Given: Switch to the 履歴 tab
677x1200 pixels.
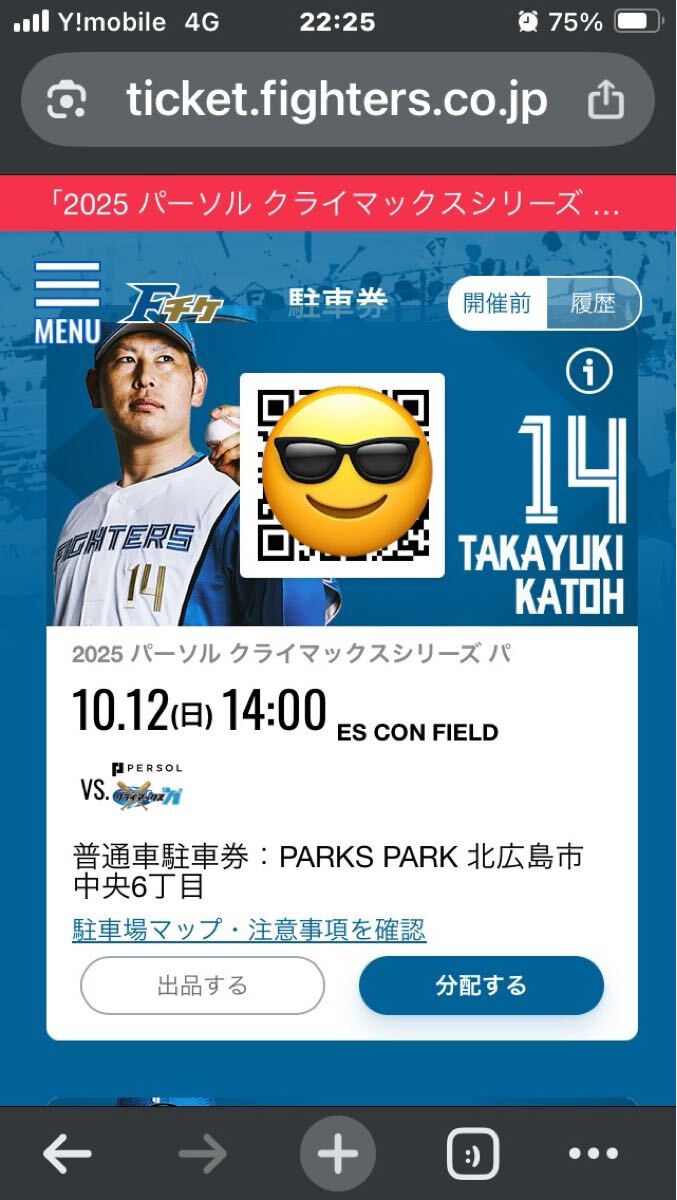Looking at the screenshot, I should pyautogui.click(x=593, y=304).
